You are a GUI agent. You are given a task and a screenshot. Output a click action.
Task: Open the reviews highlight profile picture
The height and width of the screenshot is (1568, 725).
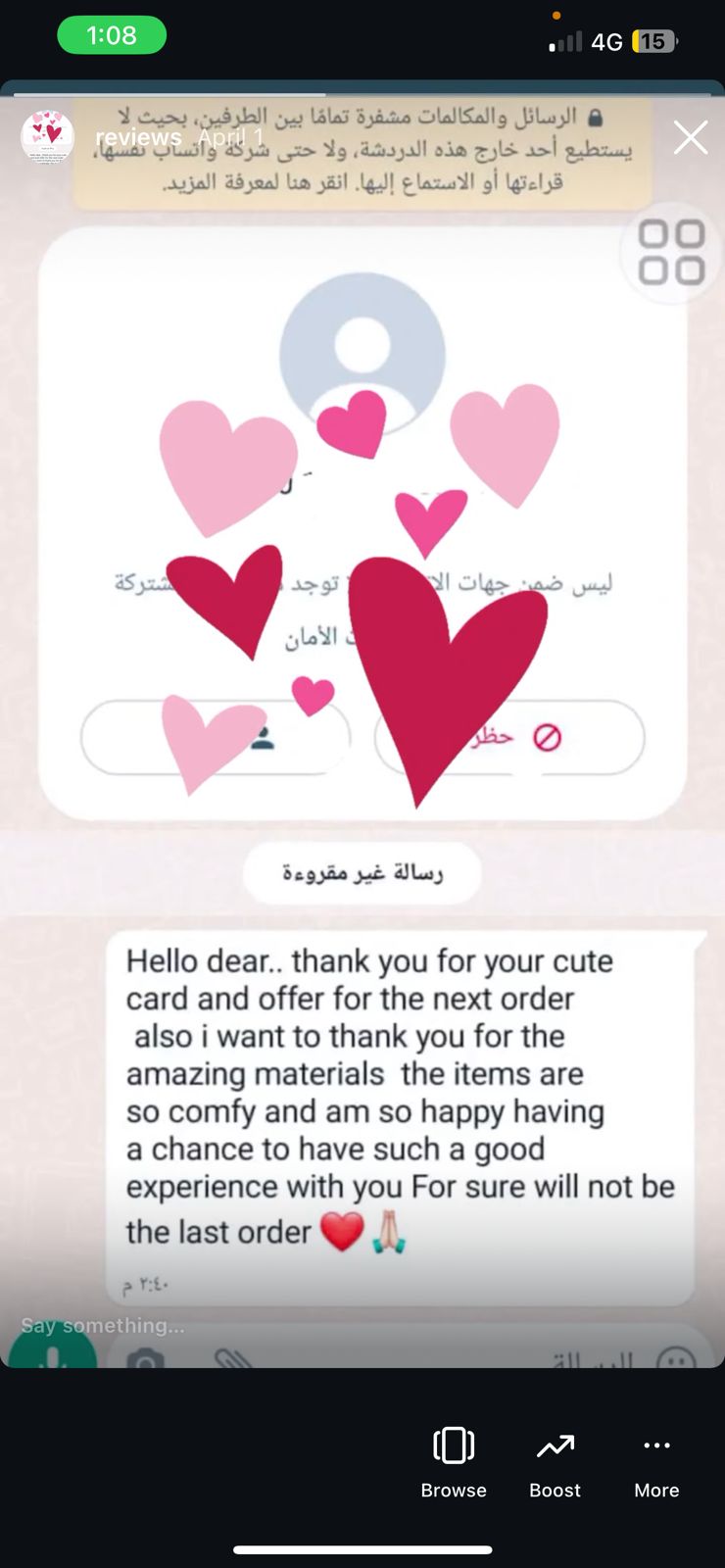pyautogui.click(x=47, y=137)
